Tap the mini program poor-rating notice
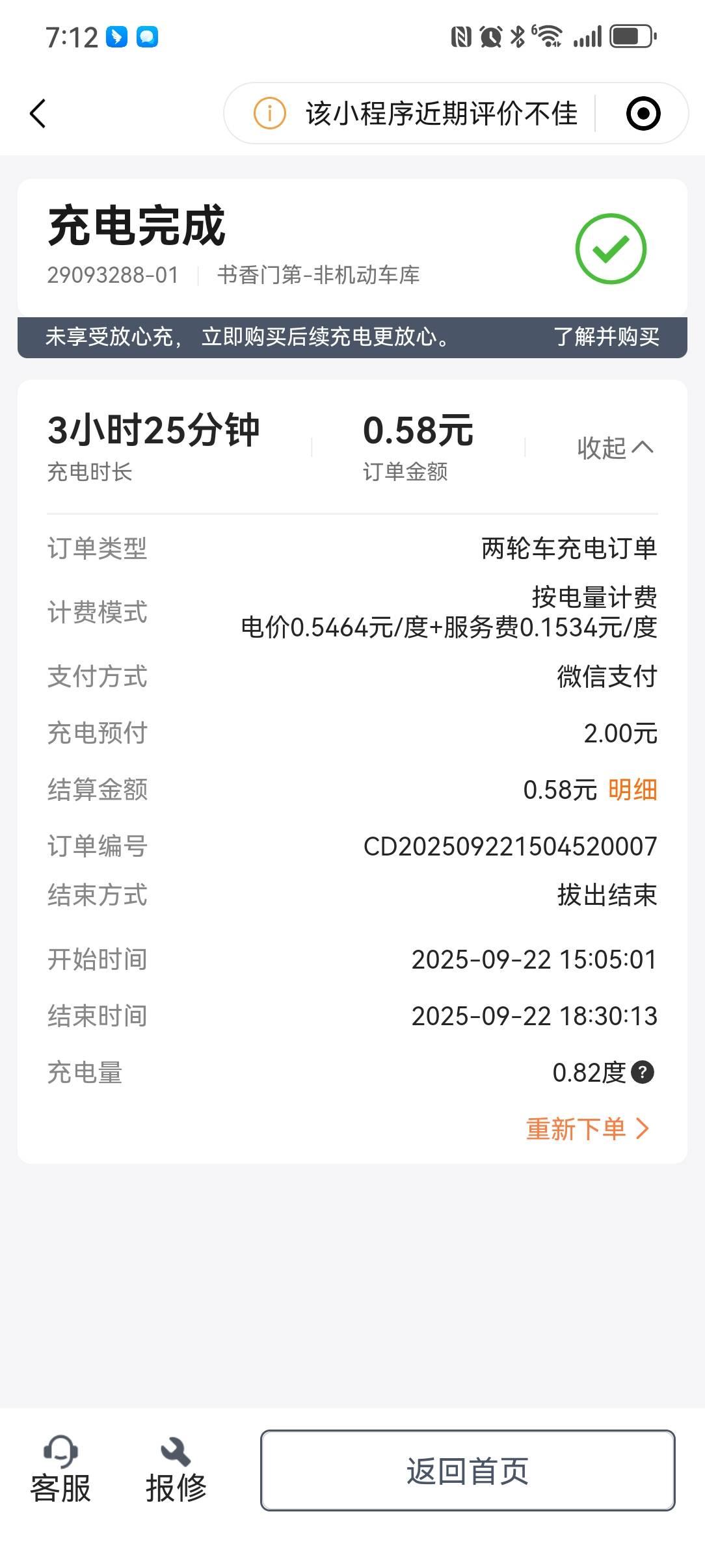Screen dimensions: 705x1568 pos(416,114)
